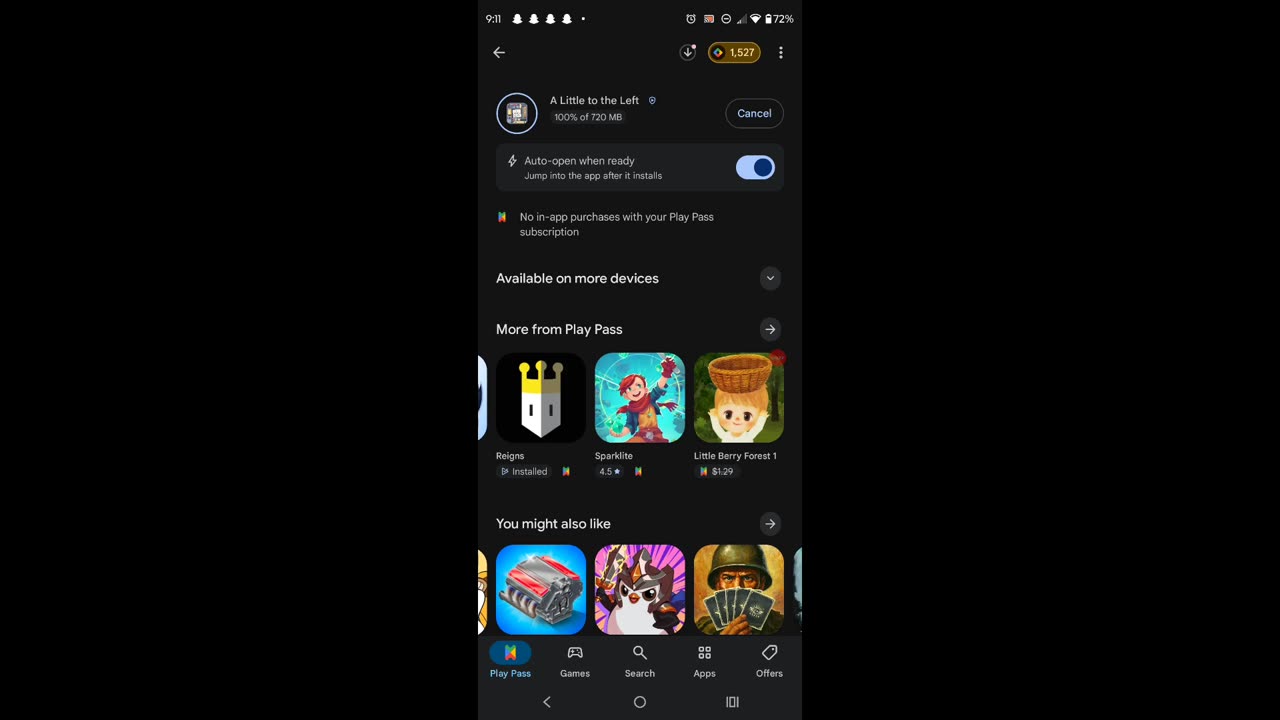Open the Reigns game
This screenshot has width=1280, height=720.
[x=541, y=398]
